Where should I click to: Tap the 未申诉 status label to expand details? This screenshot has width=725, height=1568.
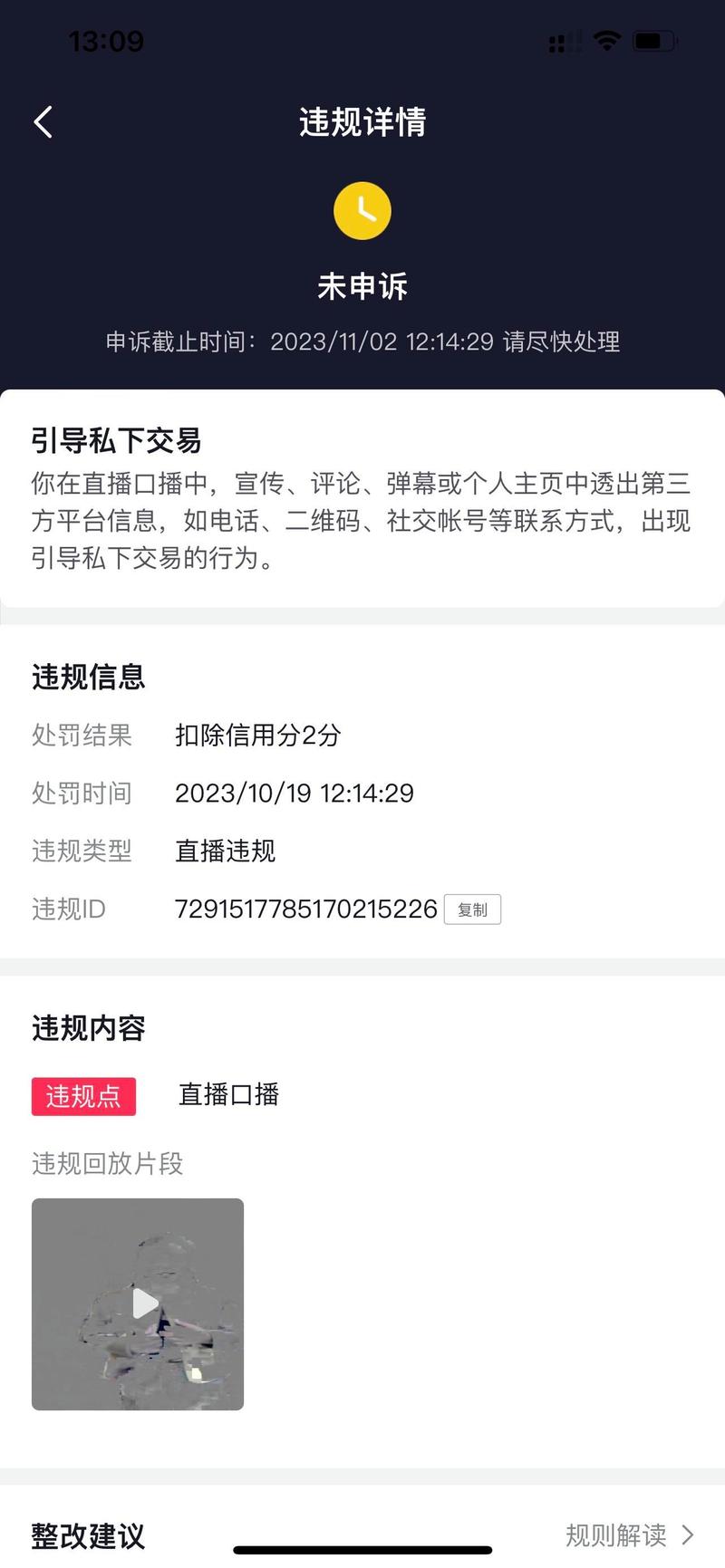tap(362, 284)
